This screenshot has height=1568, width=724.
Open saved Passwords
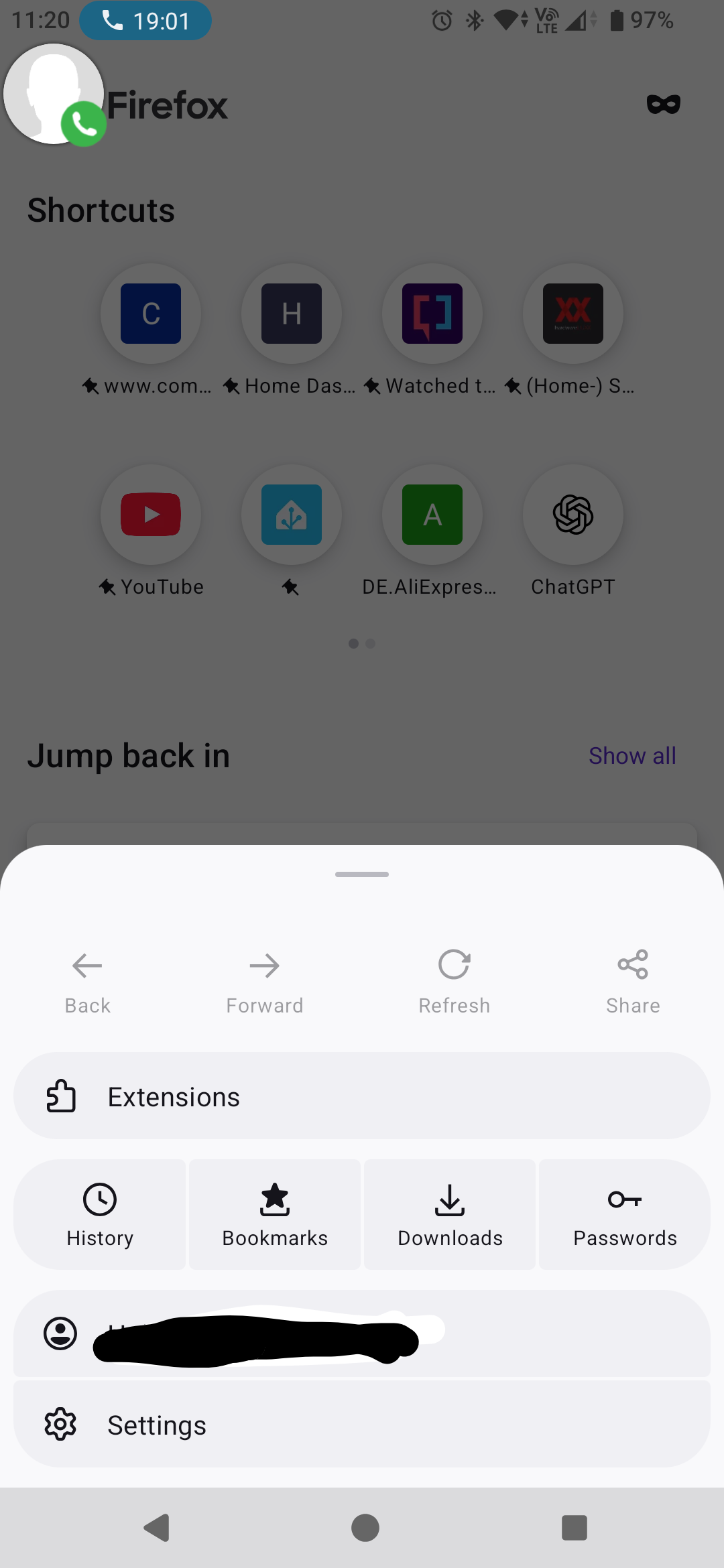coord(625,1214)
